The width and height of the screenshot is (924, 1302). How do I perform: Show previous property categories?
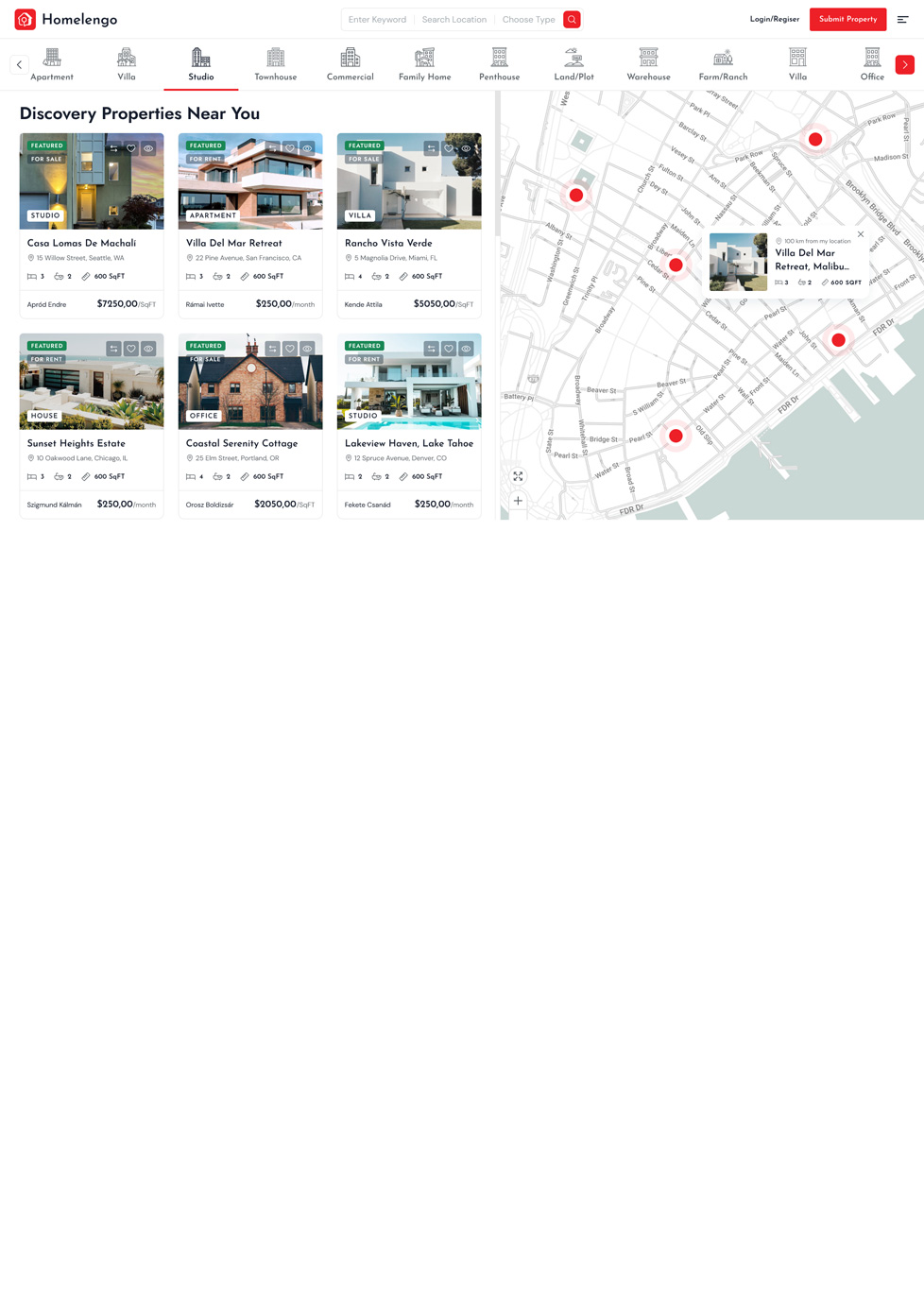19,65
